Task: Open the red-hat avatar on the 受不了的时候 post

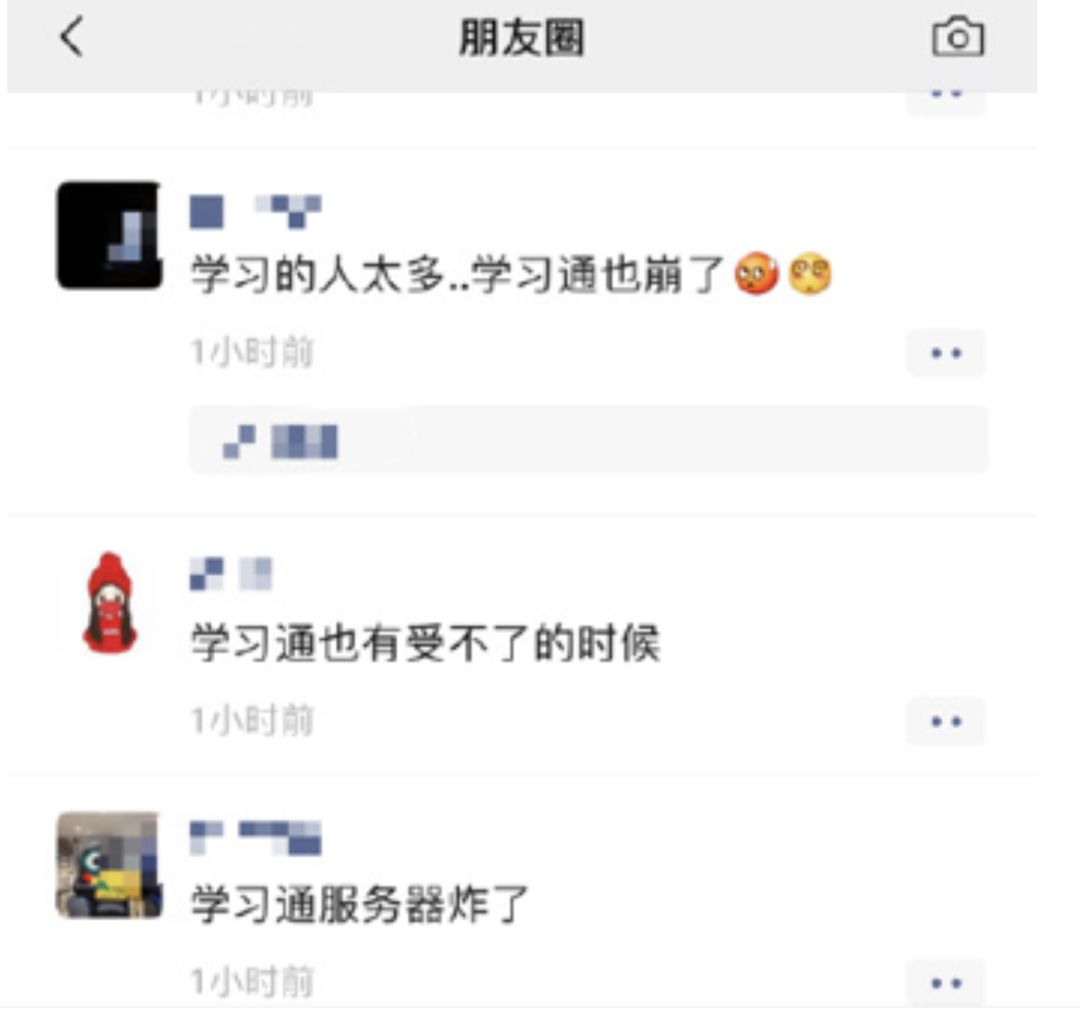Action: click(x=108, y=602)
